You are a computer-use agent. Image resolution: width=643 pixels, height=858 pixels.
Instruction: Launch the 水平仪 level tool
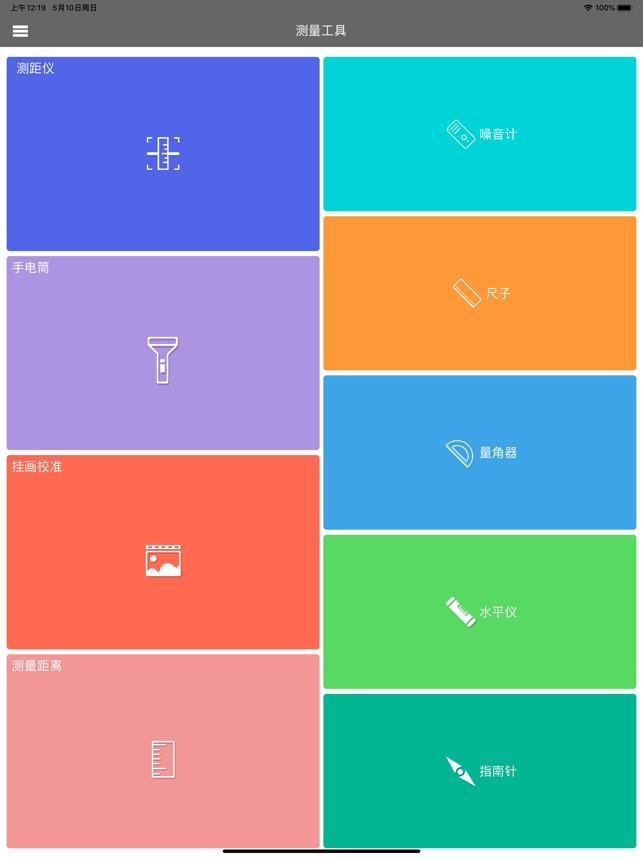tap(480, 611)
